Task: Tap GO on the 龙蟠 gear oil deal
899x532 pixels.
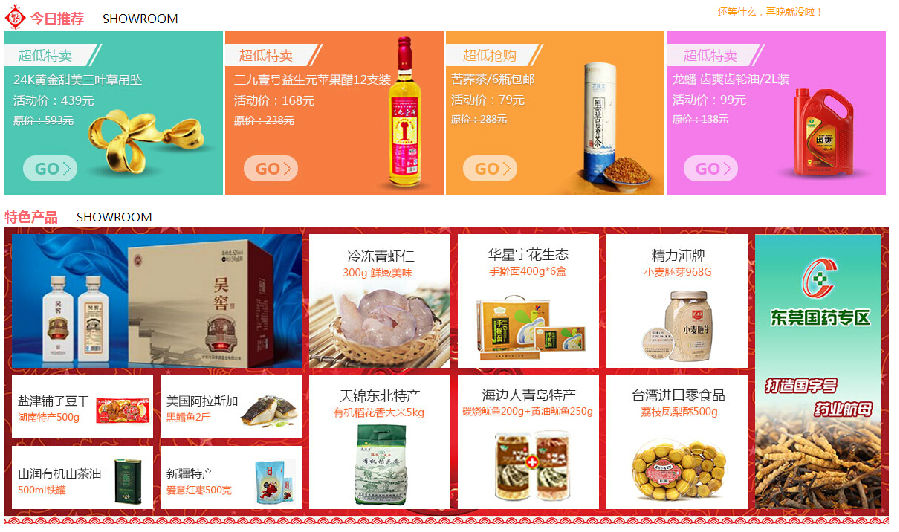Action: click(710, 169)
